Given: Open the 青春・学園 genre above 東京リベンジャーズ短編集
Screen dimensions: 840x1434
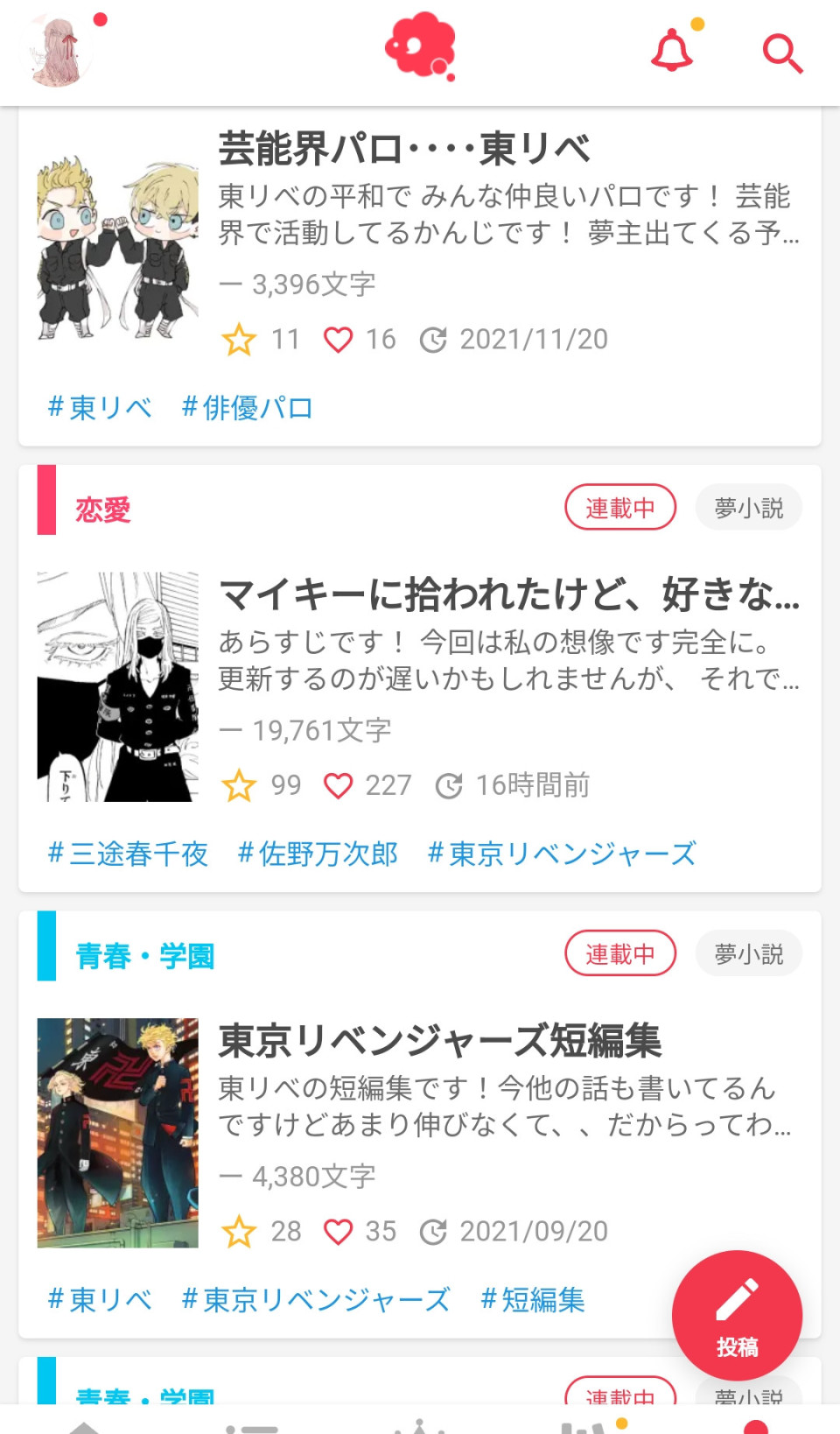Looking at the screenshot, I should [145, 956].
